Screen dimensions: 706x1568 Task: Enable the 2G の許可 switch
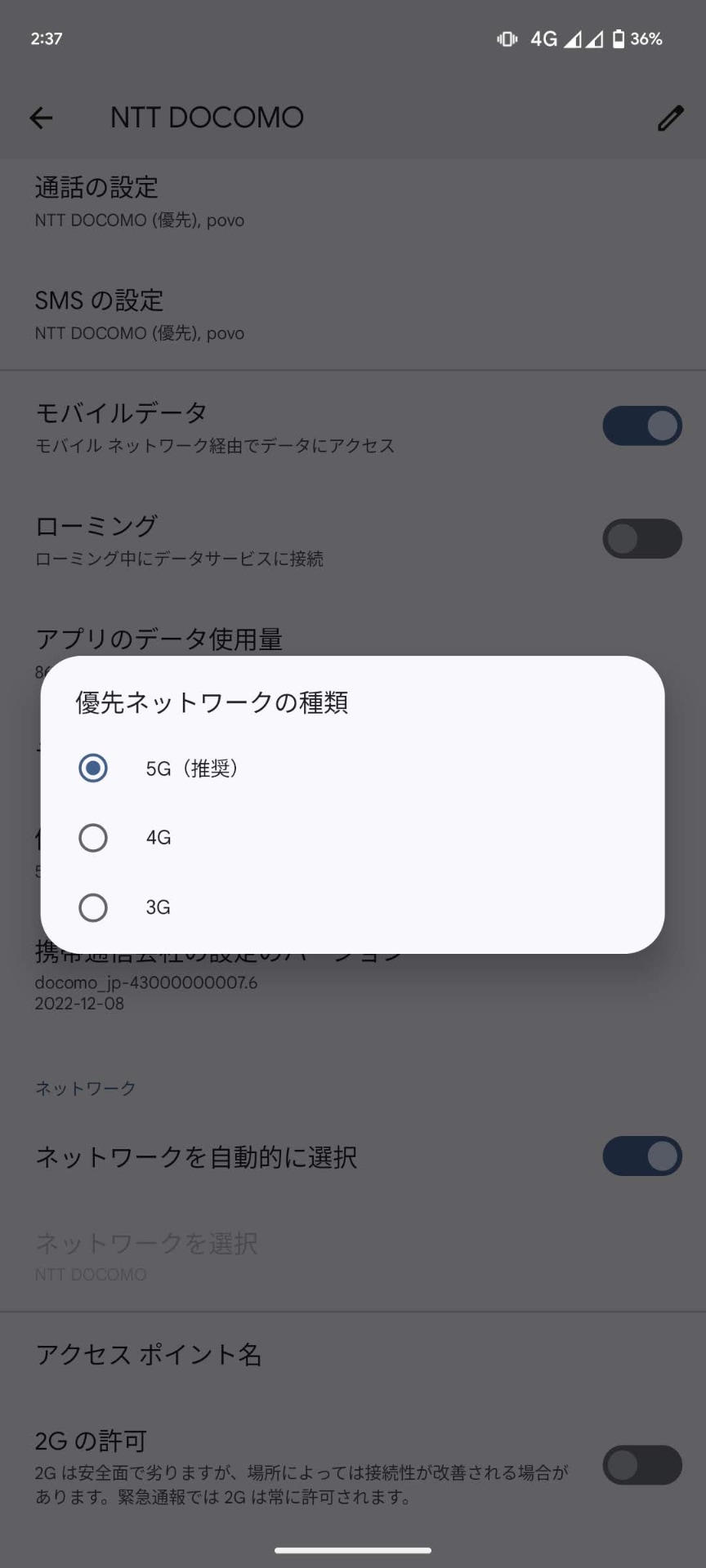[x=642, y=1466]
